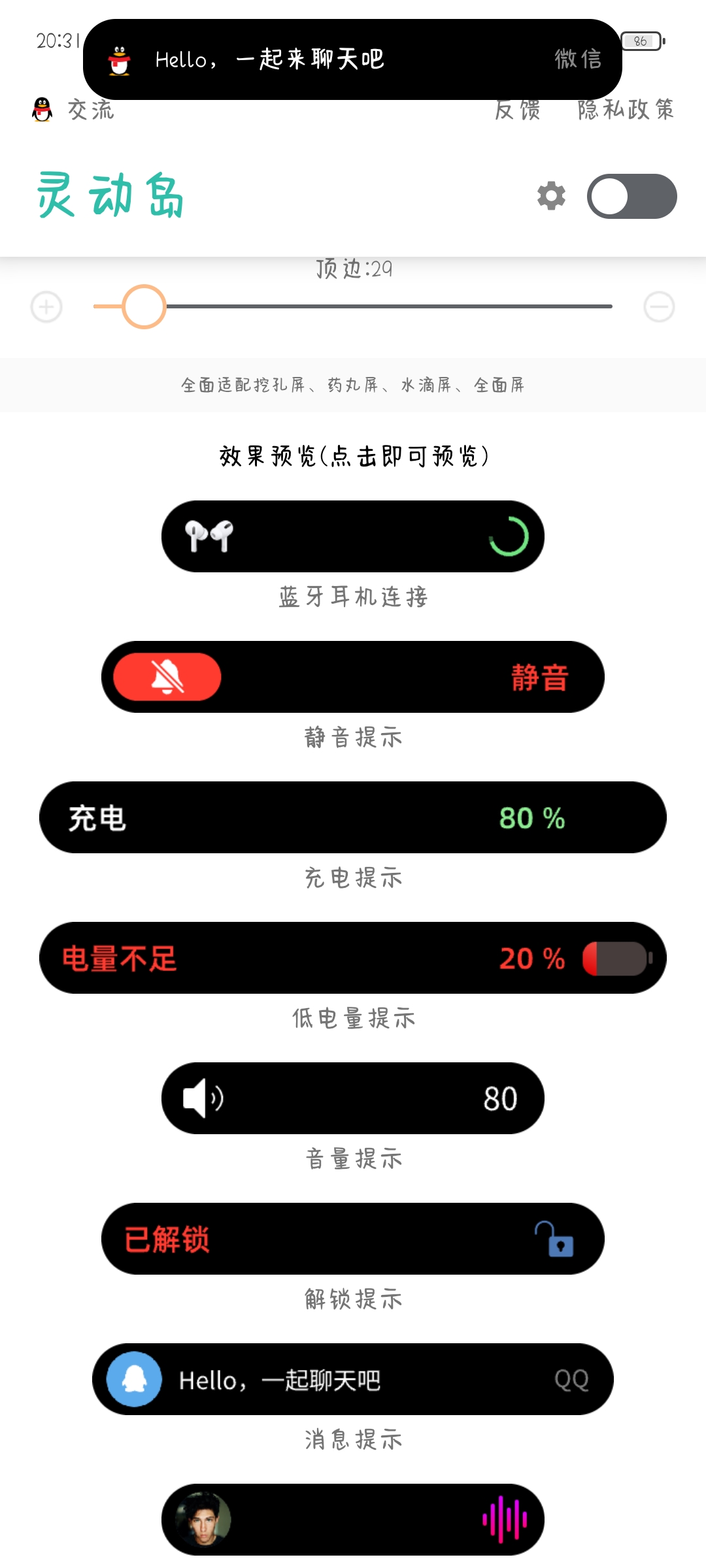This screenshot has height=1568, width=706.
Task: Preview the 静音 mute effect
Action: click(352, 677)
